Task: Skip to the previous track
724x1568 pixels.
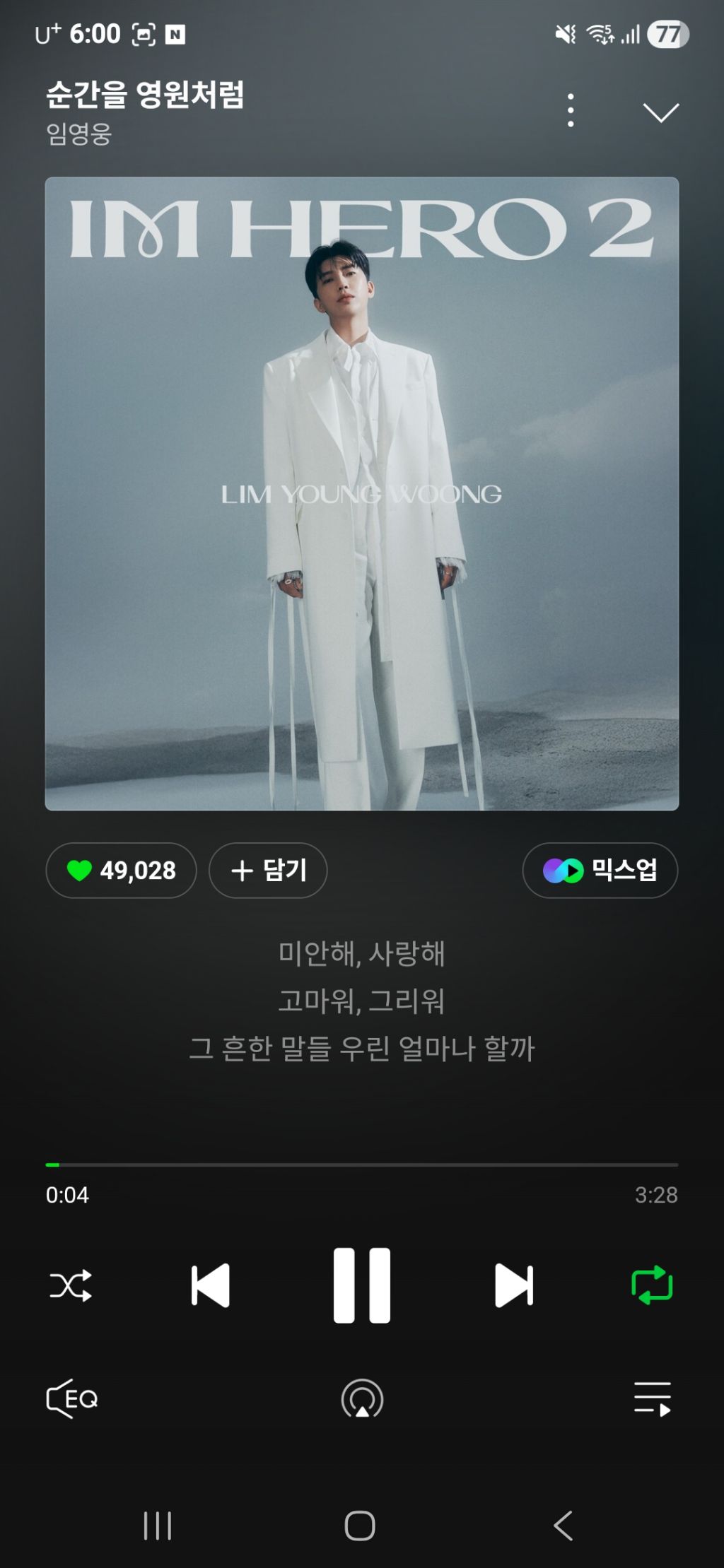Action: pos(211,1285)
